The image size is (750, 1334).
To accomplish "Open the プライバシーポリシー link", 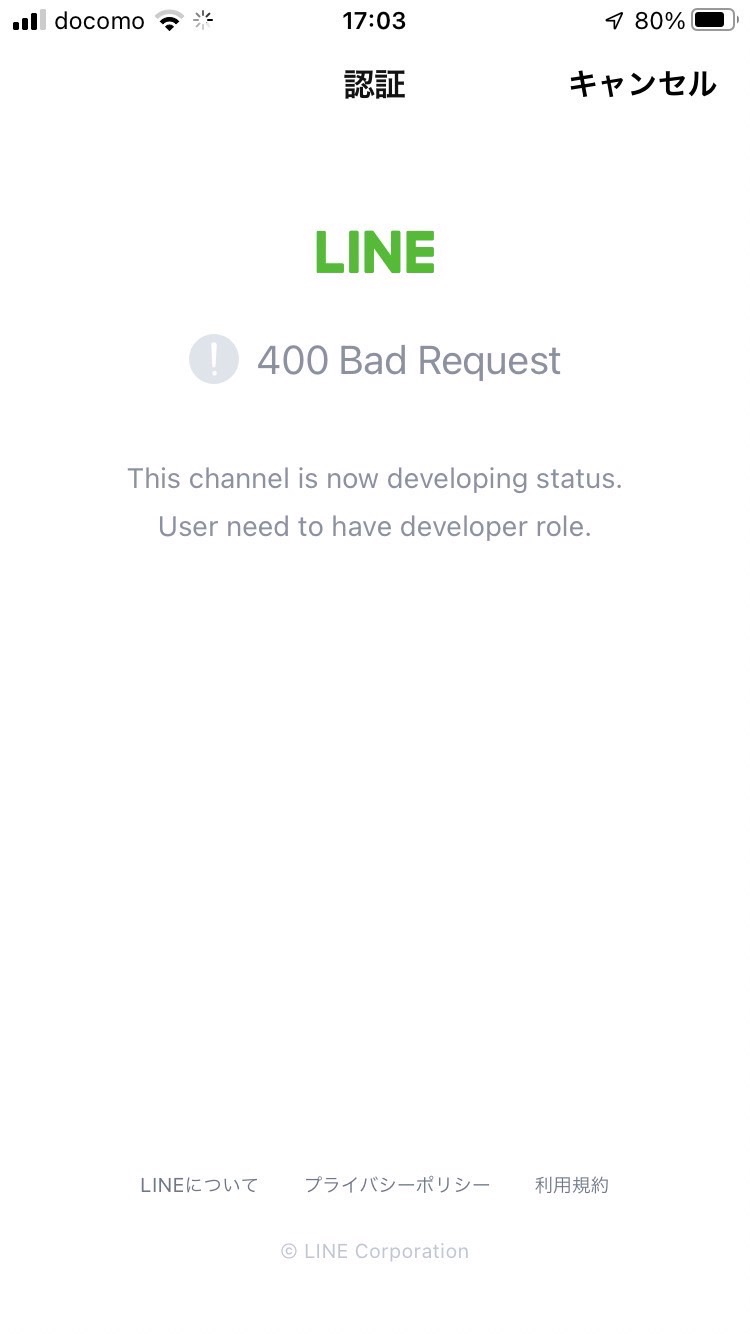I will (x=397, y=1185).
